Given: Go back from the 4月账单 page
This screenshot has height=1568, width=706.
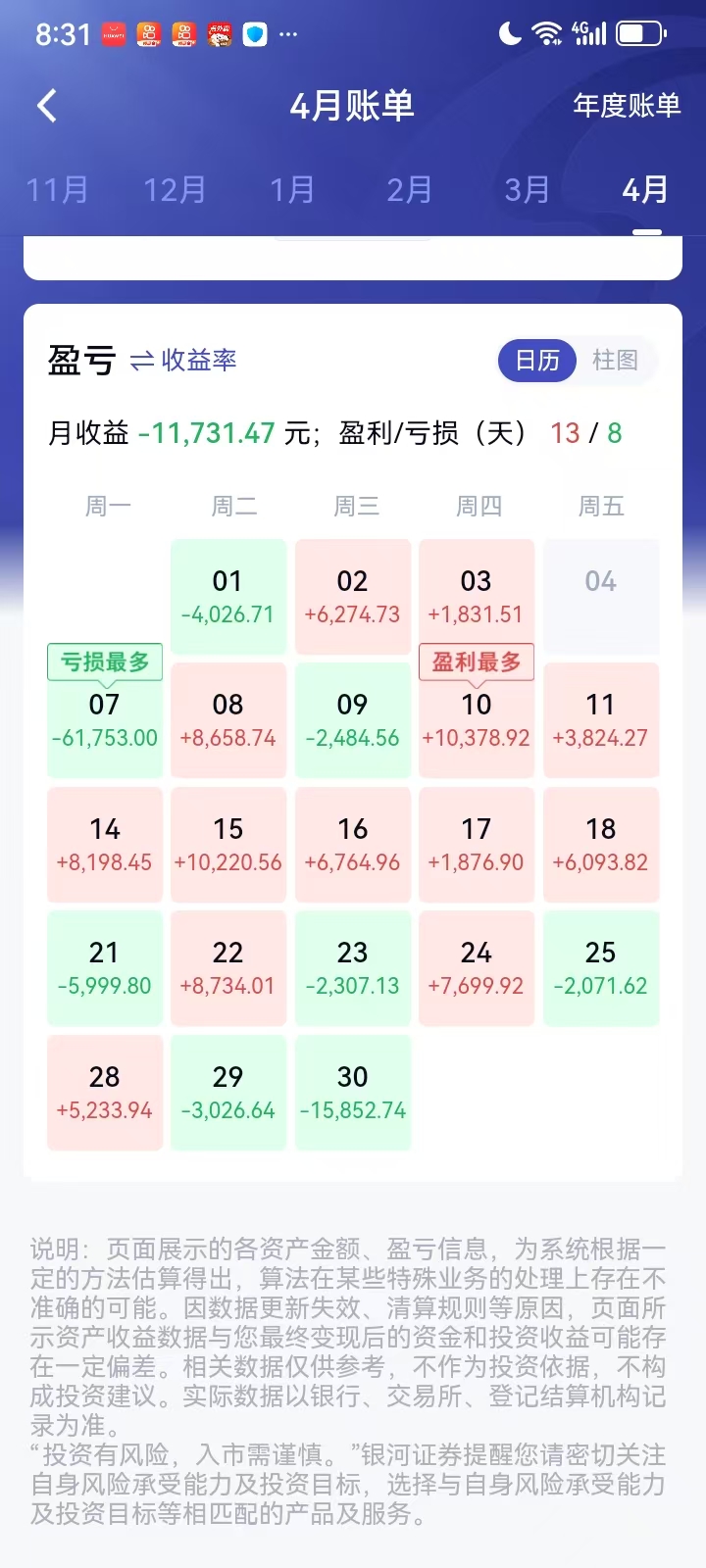Looking at the screenshot, I should (x=46, y=106).
